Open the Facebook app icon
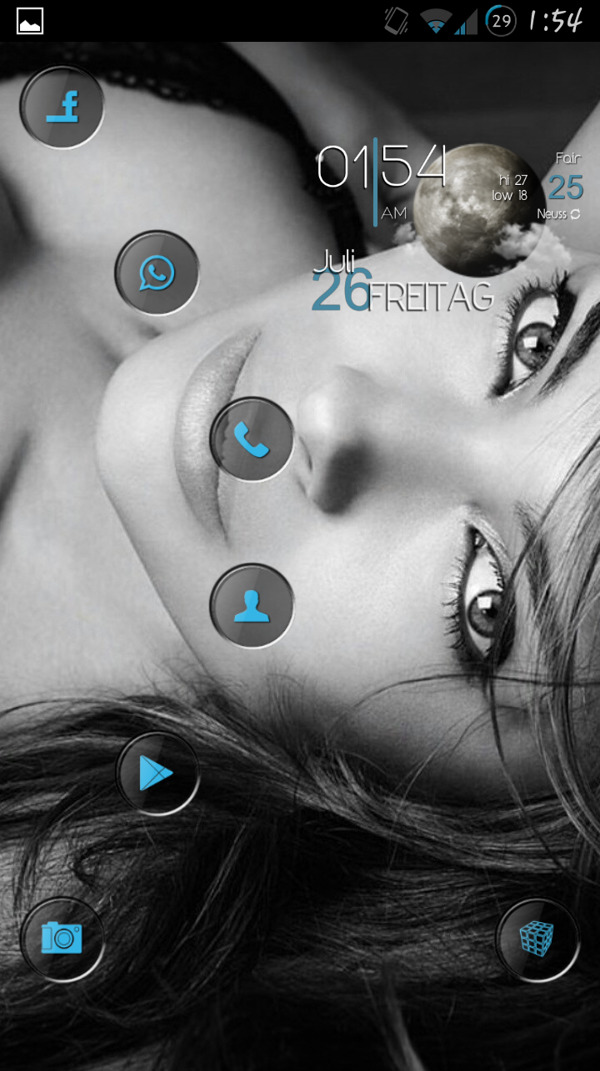Image resolution: width=600 pixels, height=1071 pixels. click(62, 107)
